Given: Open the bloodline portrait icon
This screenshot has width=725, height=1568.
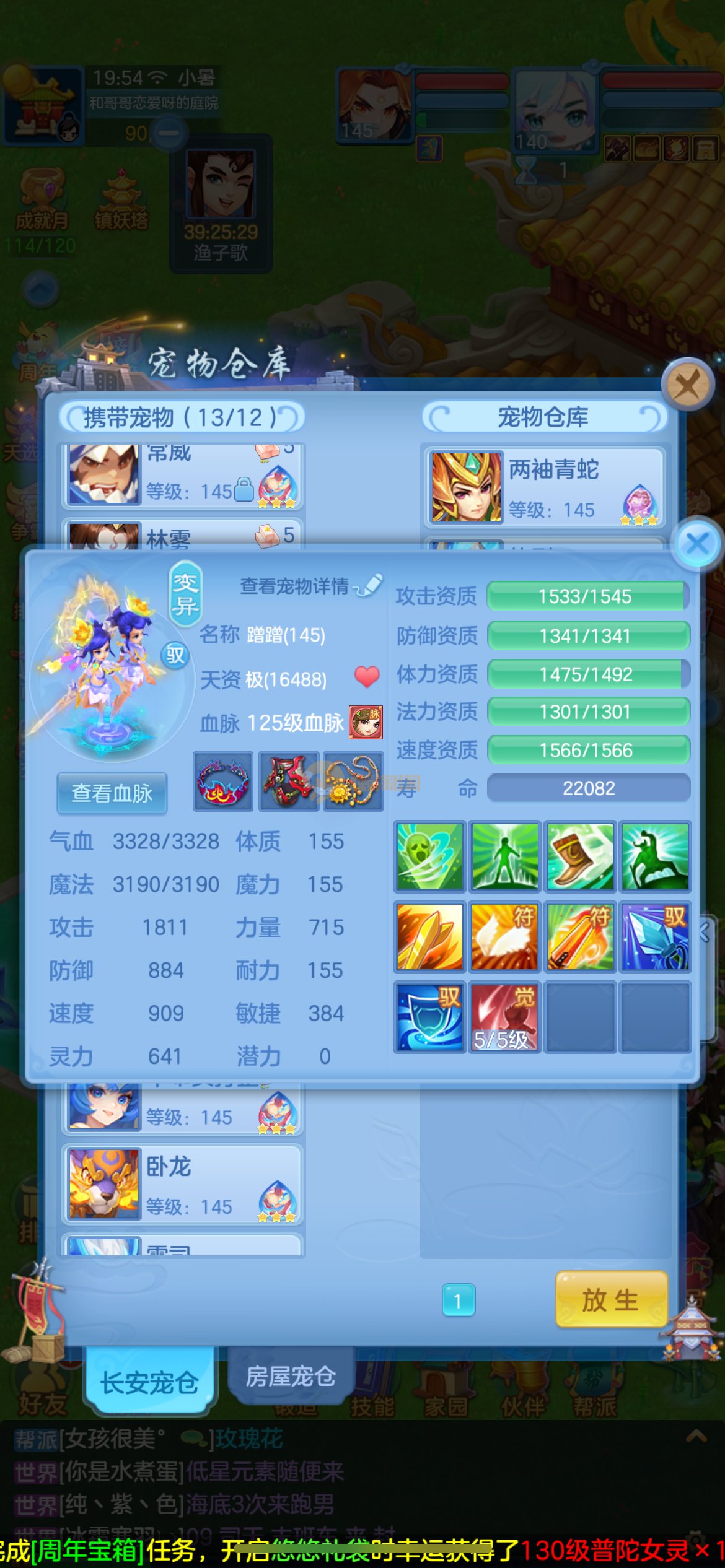Looking at the screenshot, I should (x=366, y=722).
